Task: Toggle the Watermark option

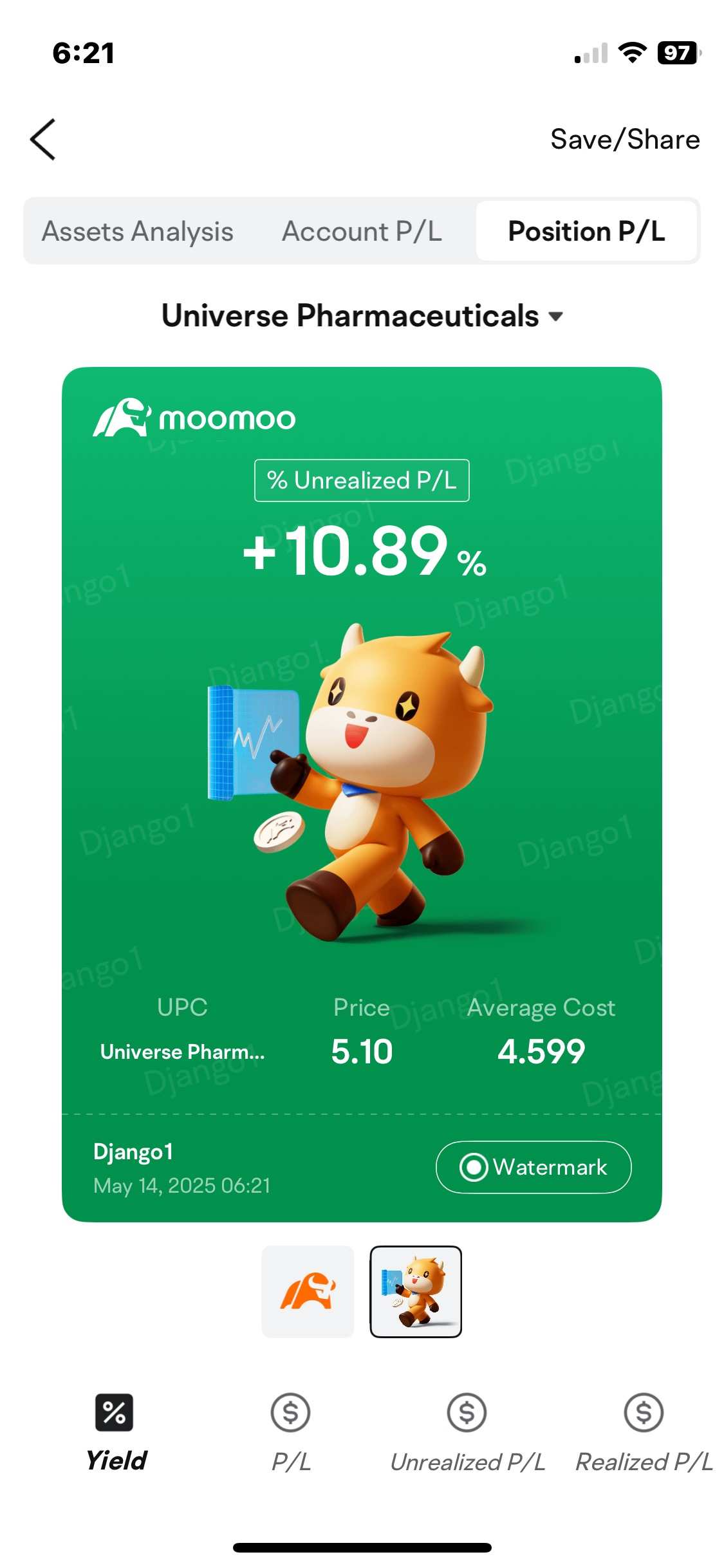Action: (533, 1167)
